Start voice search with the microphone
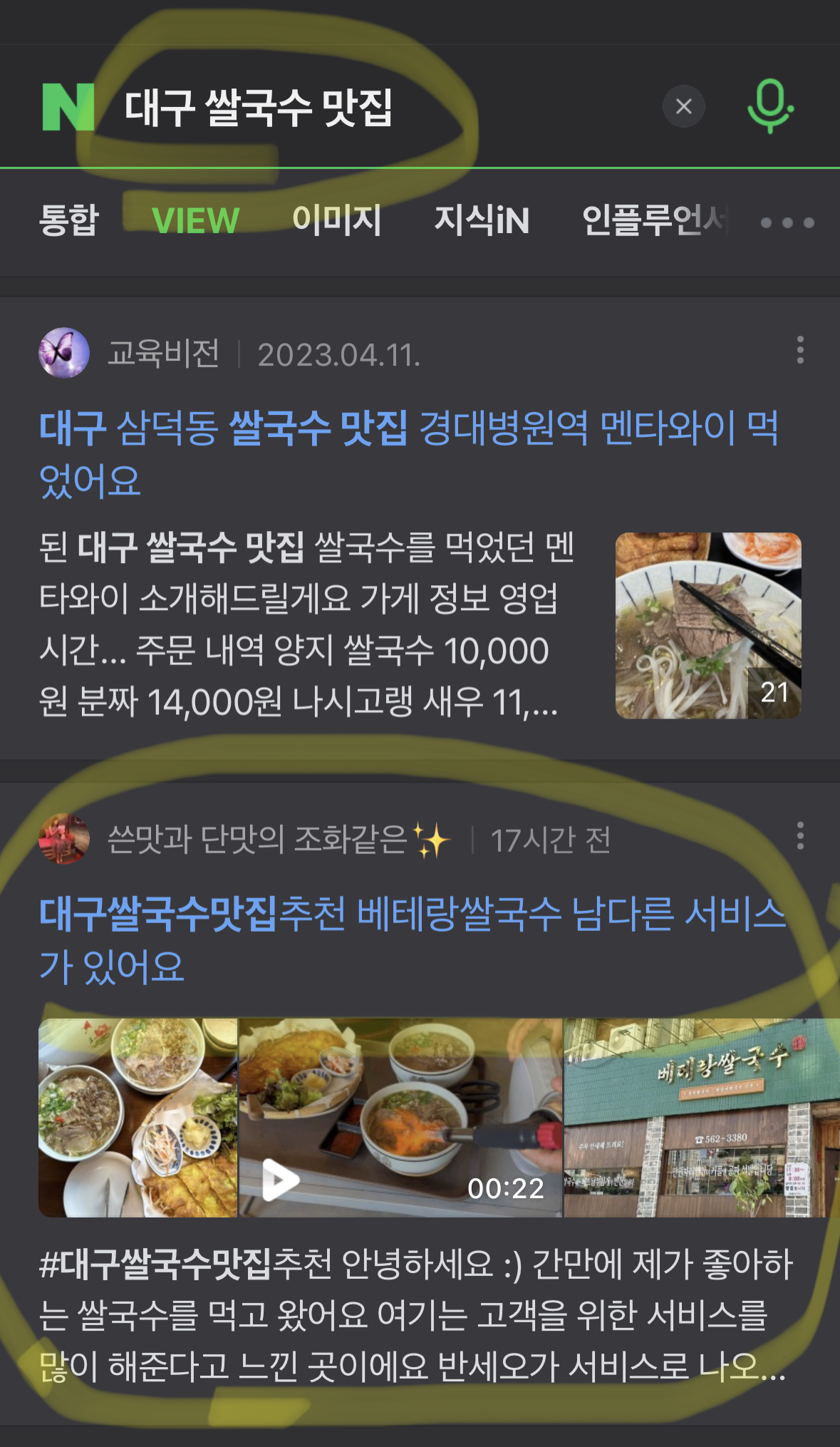 click(769, 107)
